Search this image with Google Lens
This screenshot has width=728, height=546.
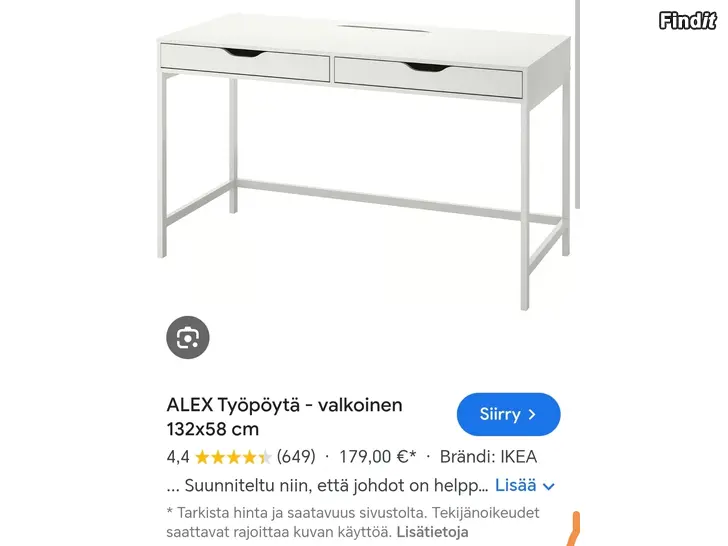coord(188,337)
